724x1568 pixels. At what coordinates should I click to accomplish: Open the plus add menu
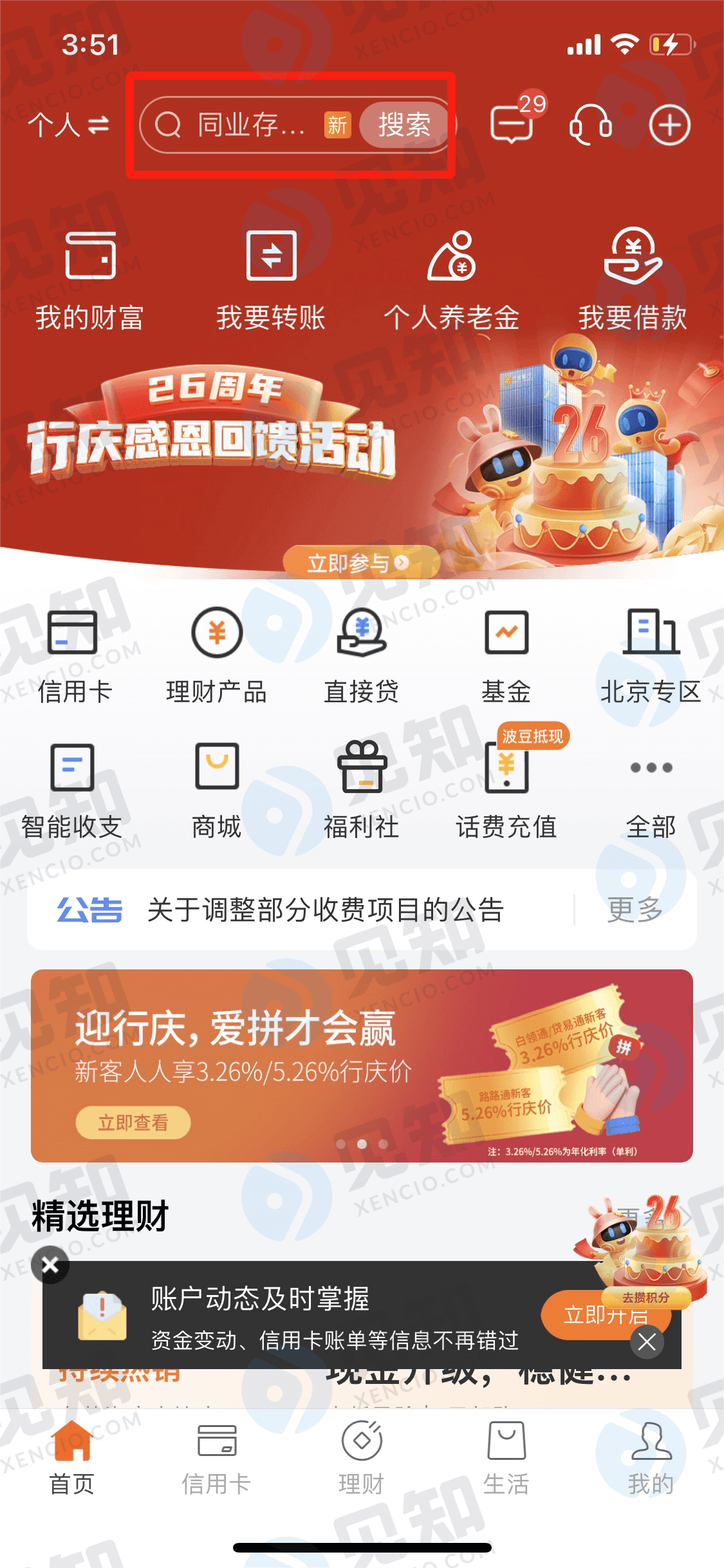tap(669, 124)
